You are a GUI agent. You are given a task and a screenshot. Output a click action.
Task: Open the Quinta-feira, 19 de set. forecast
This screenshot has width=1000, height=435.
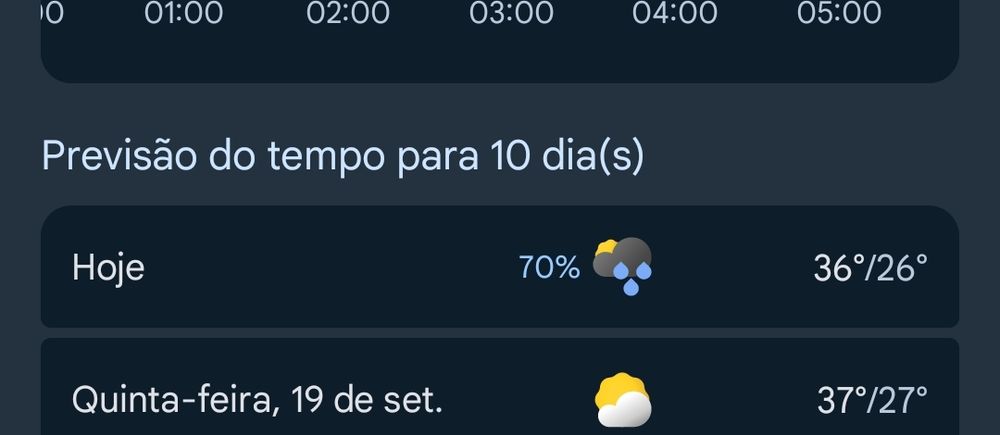pos(500,398)
